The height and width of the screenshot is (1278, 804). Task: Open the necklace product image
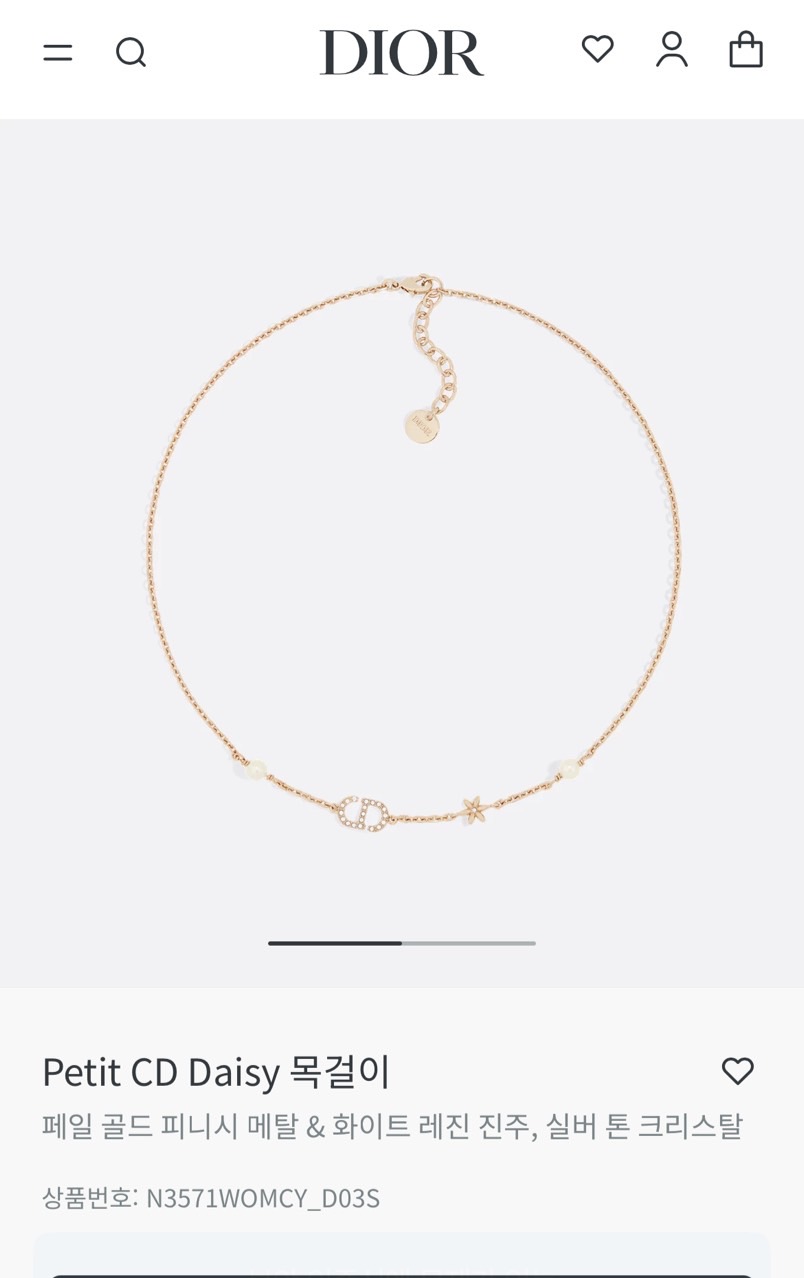412,555
